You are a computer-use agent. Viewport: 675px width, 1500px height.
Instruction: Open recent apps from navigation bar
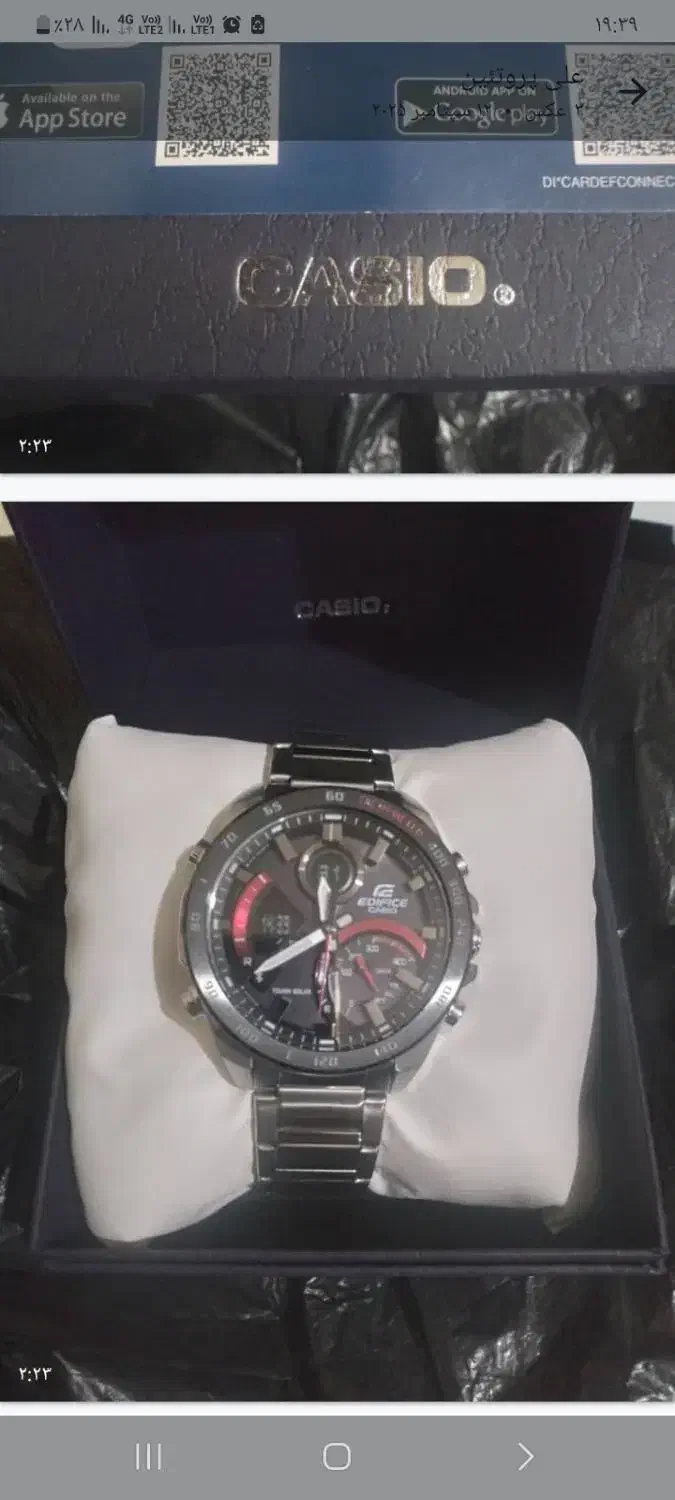tap(148, 1456)
